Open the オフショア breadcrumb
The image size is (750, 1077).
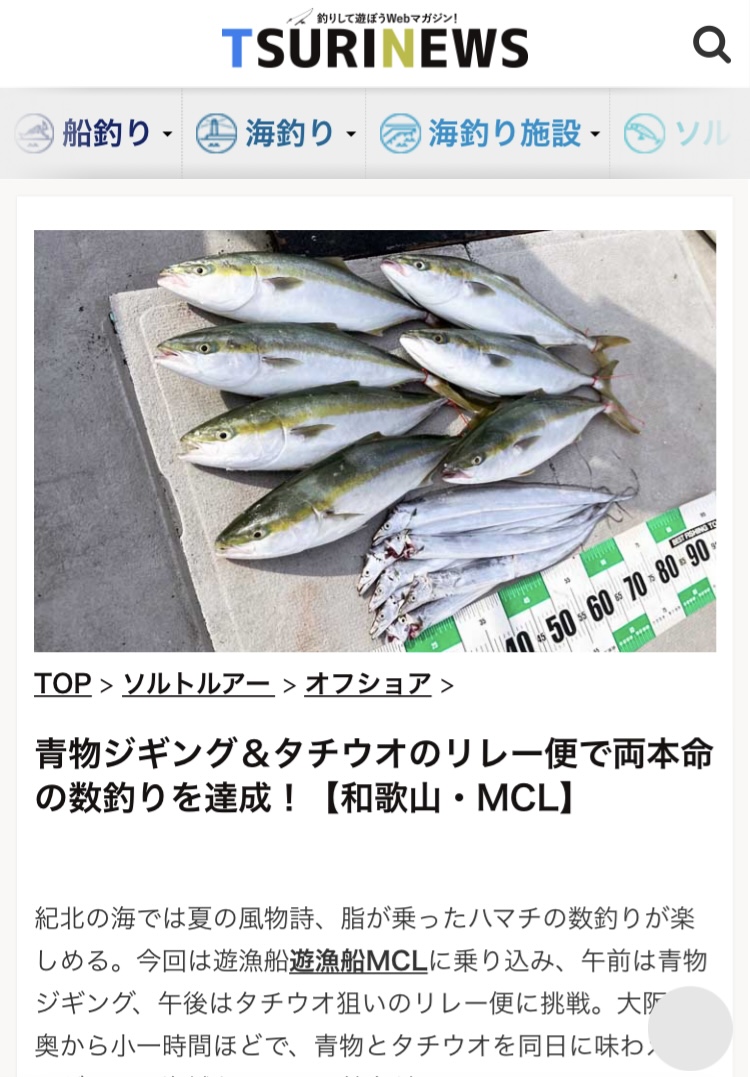point(368,684)
